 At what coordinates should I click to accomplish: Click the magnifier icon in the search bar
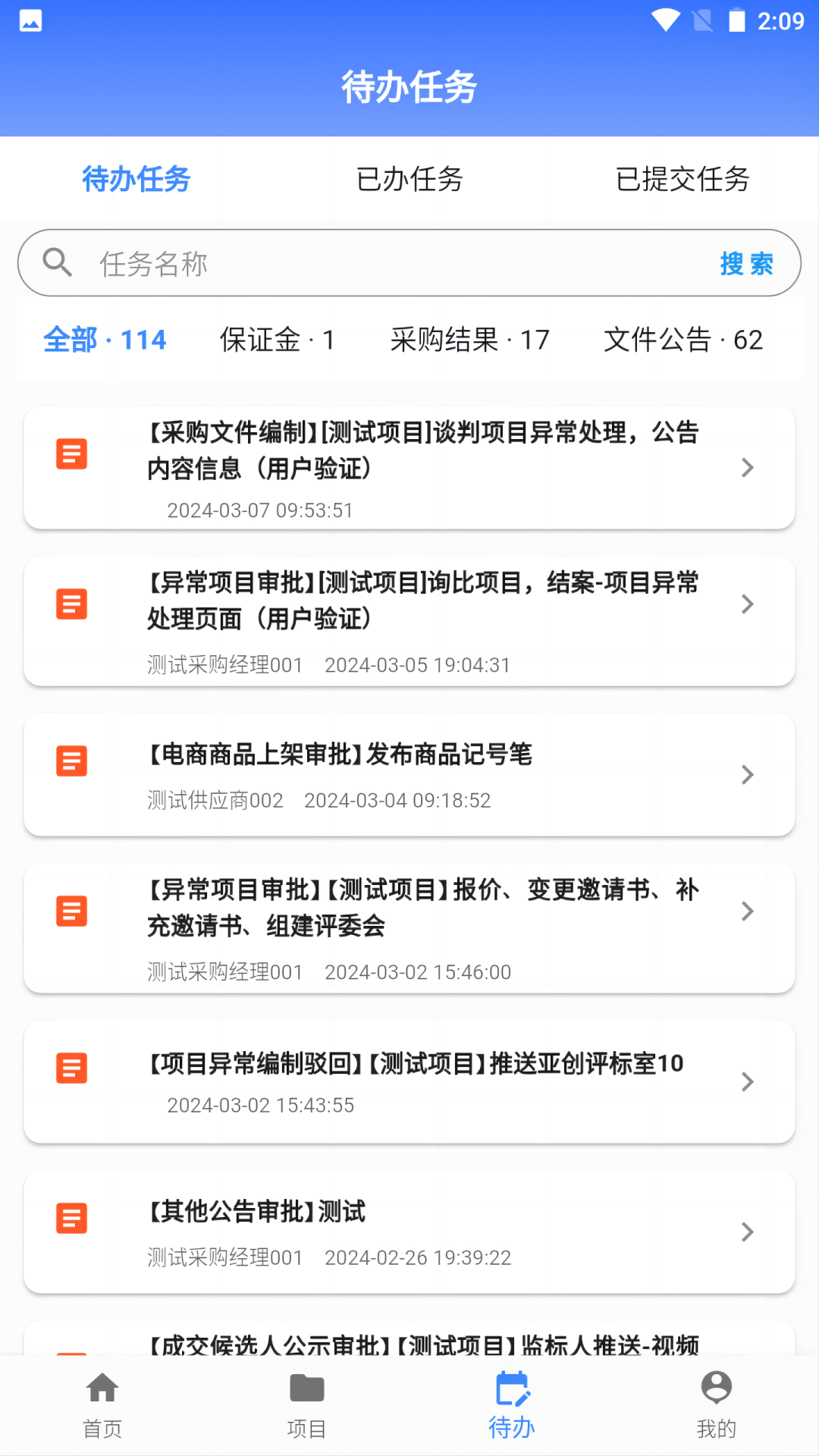pos(58,262)
